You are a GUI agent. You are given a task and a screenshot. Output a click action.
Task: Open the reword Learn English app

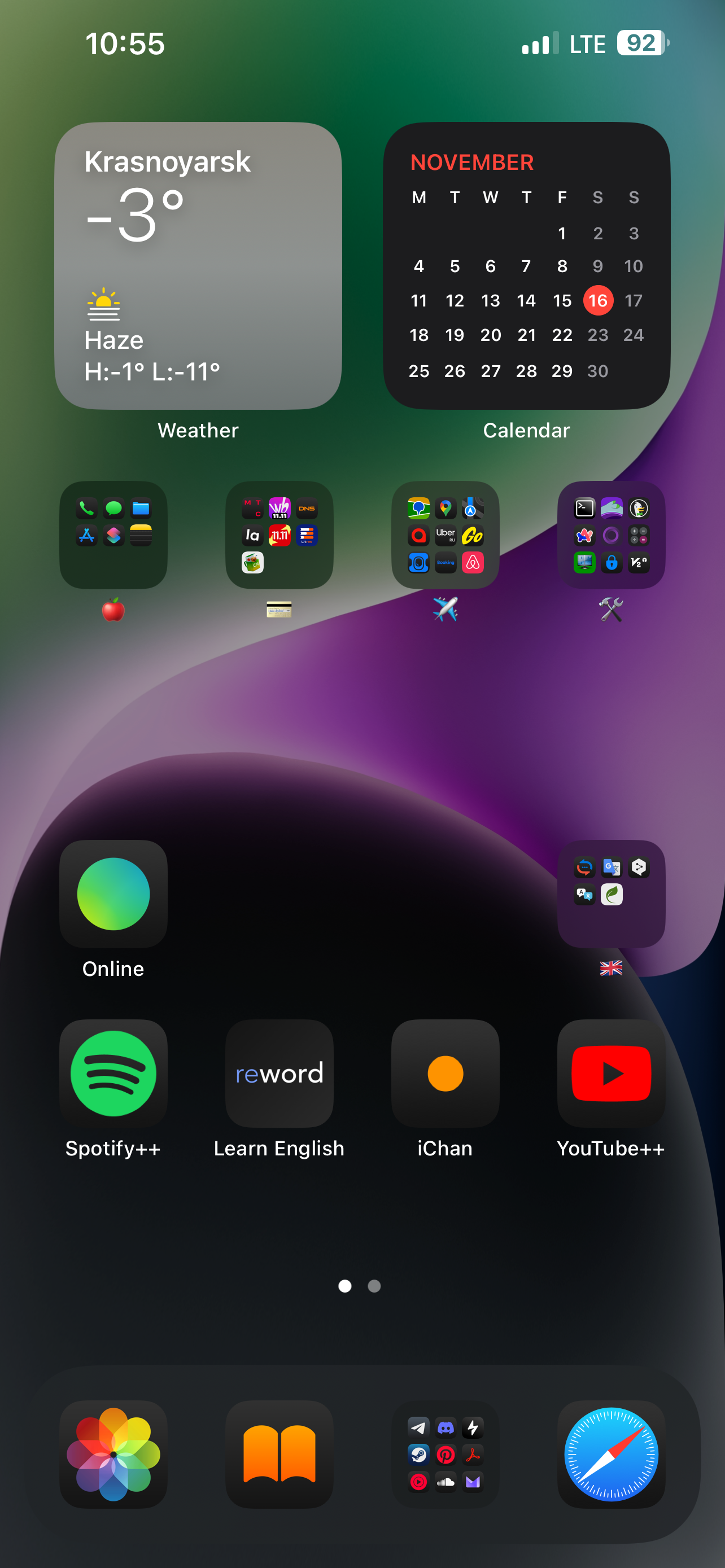point(279,1073)
